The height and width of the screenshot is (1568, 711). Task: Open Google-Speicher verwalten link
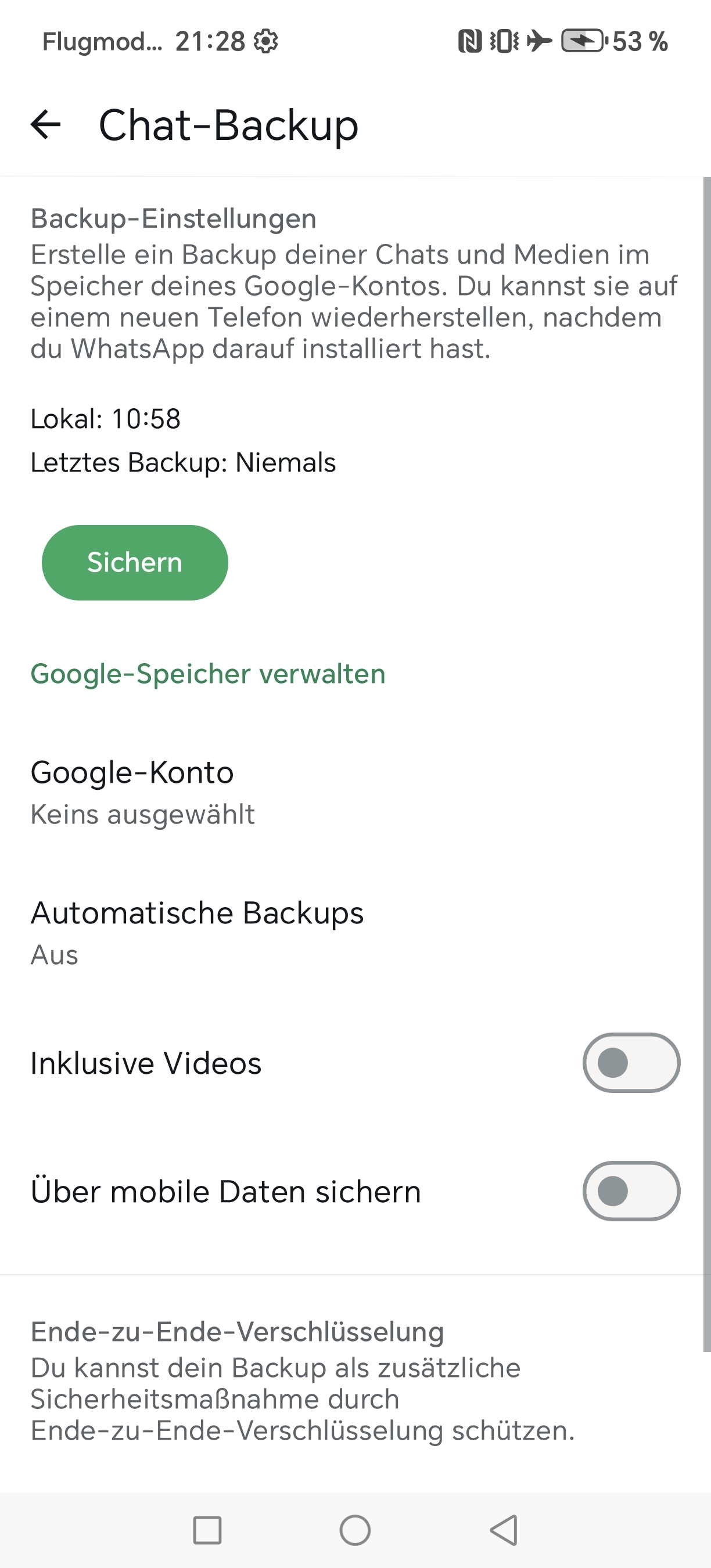click(x=208, y=674)
